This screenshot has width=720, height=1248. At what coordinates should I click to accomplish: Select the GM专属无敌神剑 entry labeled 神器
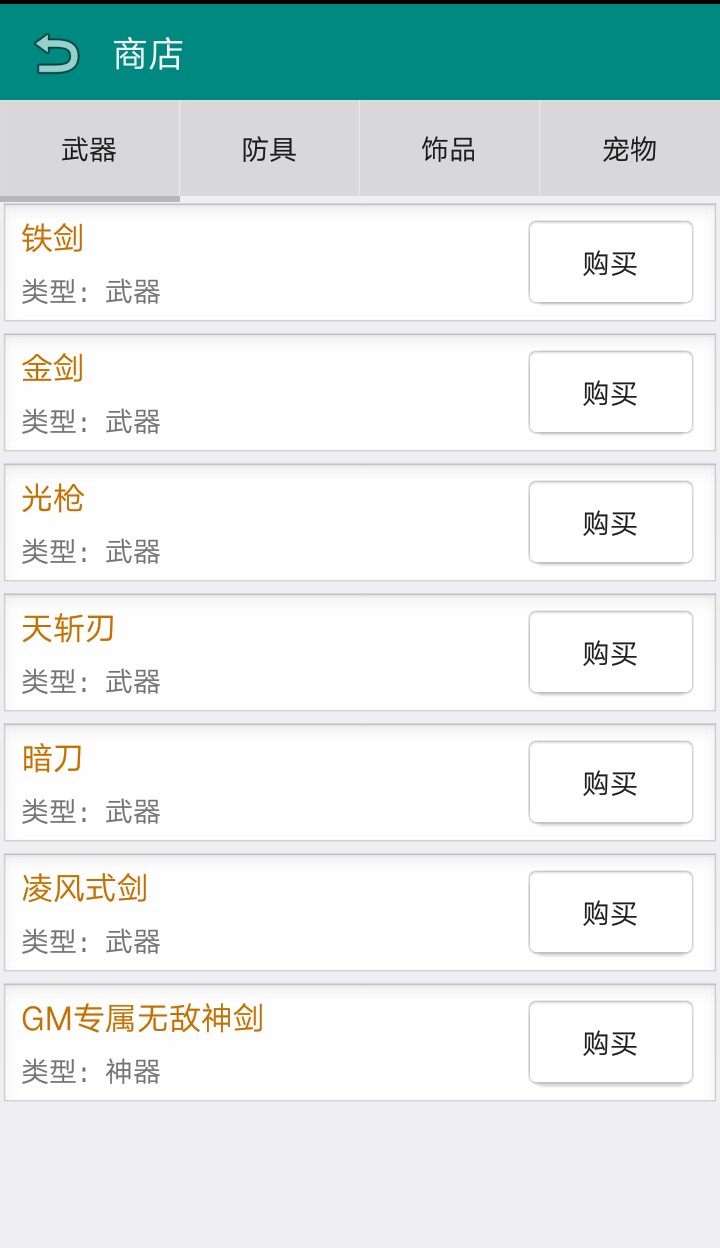point(140,1018)
